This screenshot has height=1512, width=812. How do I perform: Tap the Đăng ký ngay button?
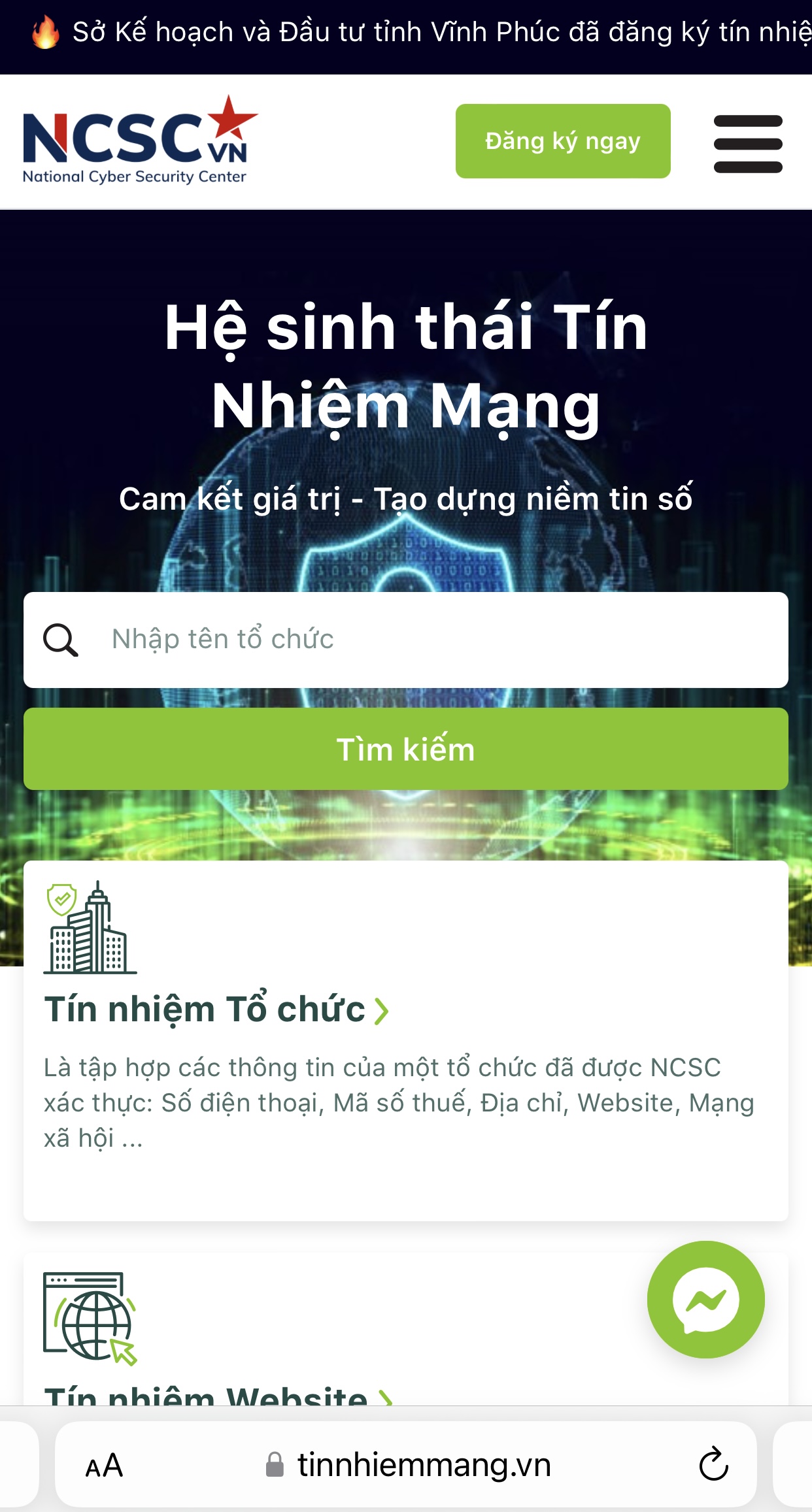[x=562, y=141]
